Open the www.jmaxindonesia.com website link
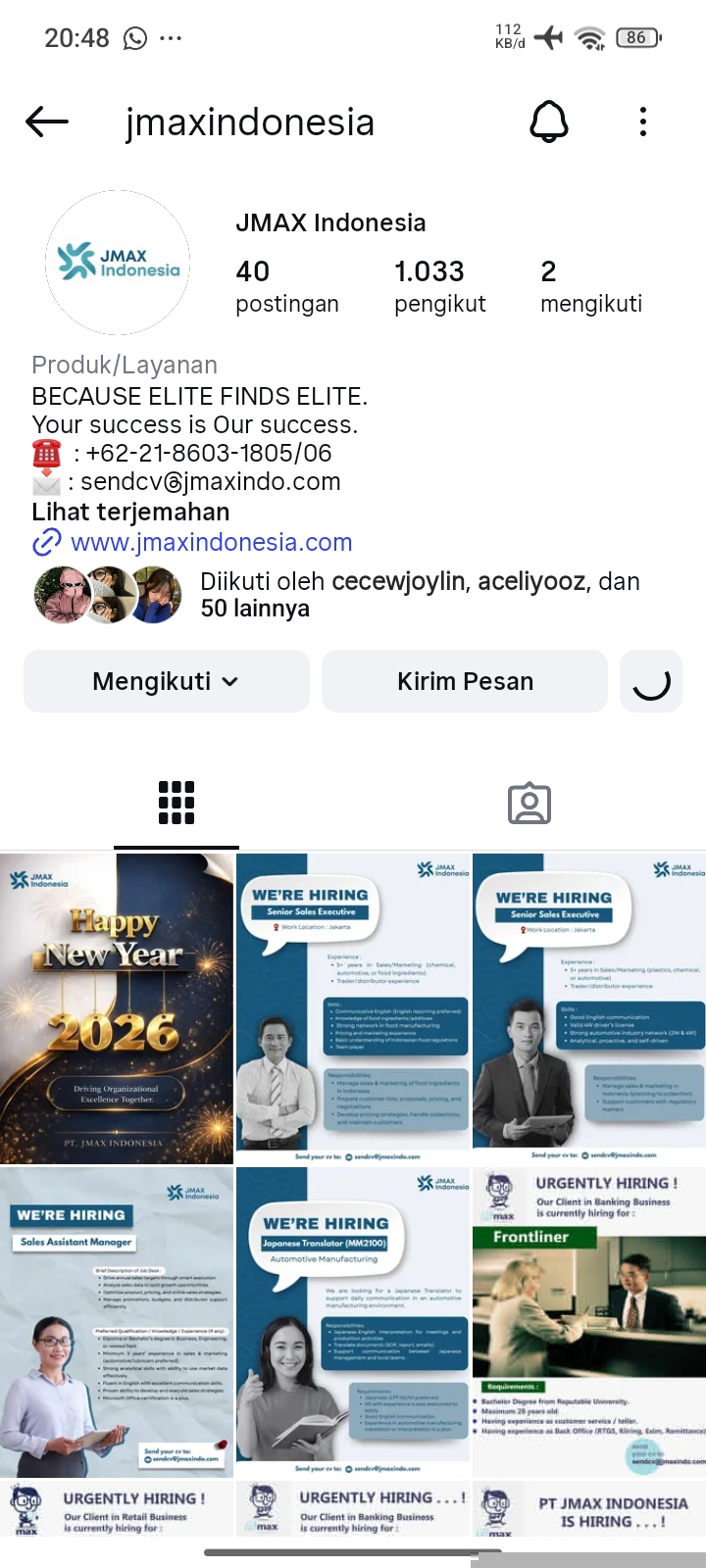Image resolution: width=706 pixels, height=1568 pixels. [x=211, y=542]
